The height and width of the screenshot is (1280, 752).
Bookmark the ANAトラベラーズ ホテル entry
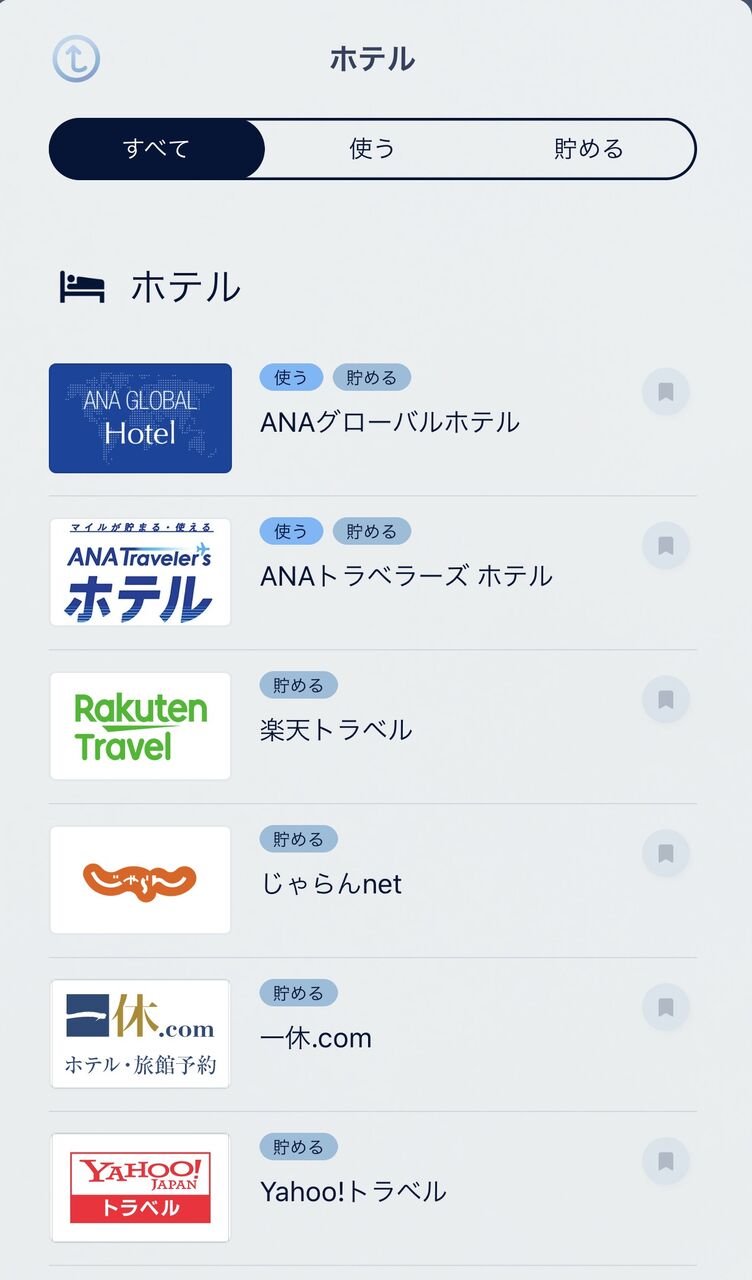pos(665,545)
